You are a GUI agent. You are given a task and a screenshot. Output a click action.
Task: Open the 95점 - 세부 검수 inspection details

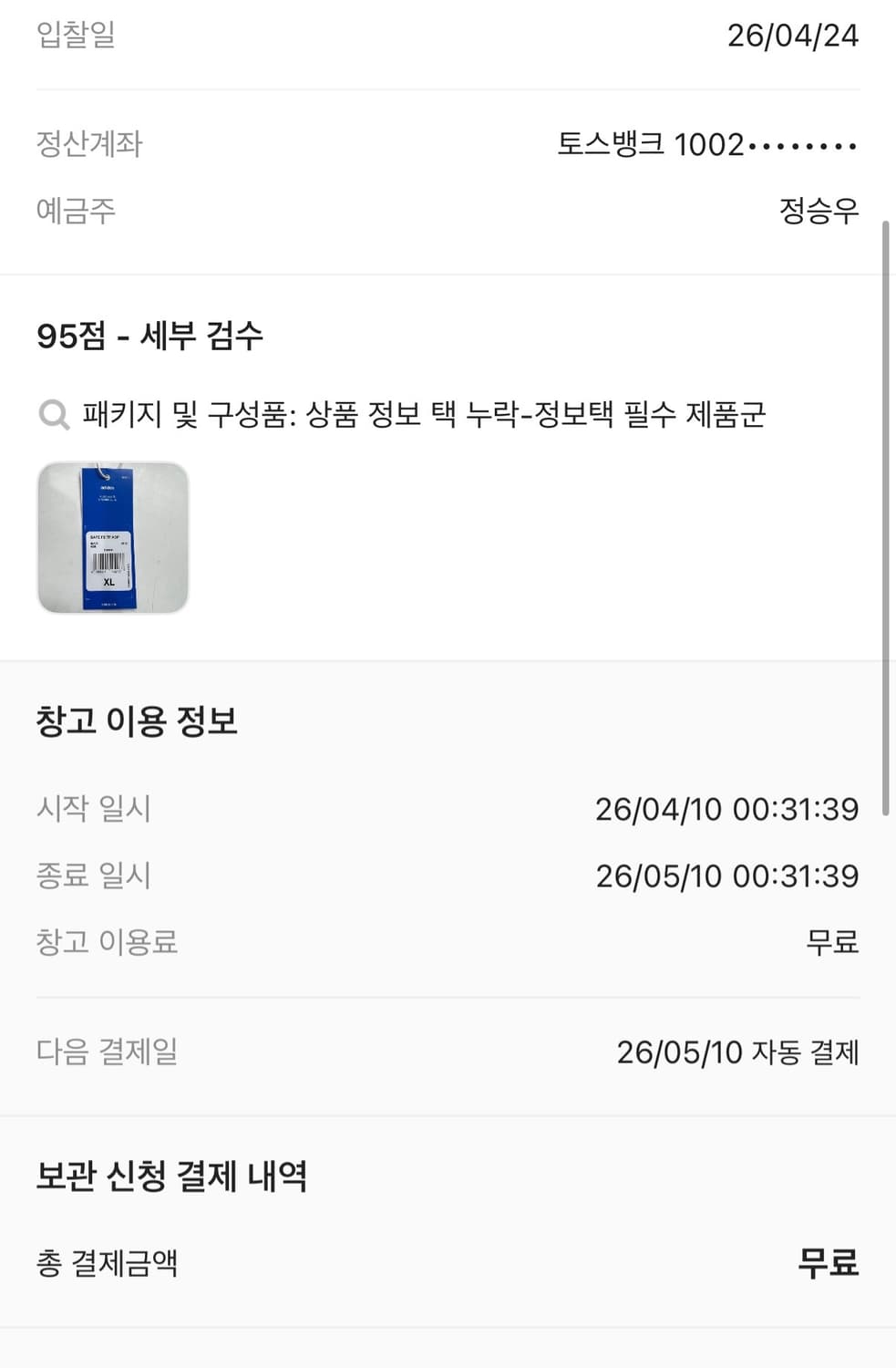[151, 337]
